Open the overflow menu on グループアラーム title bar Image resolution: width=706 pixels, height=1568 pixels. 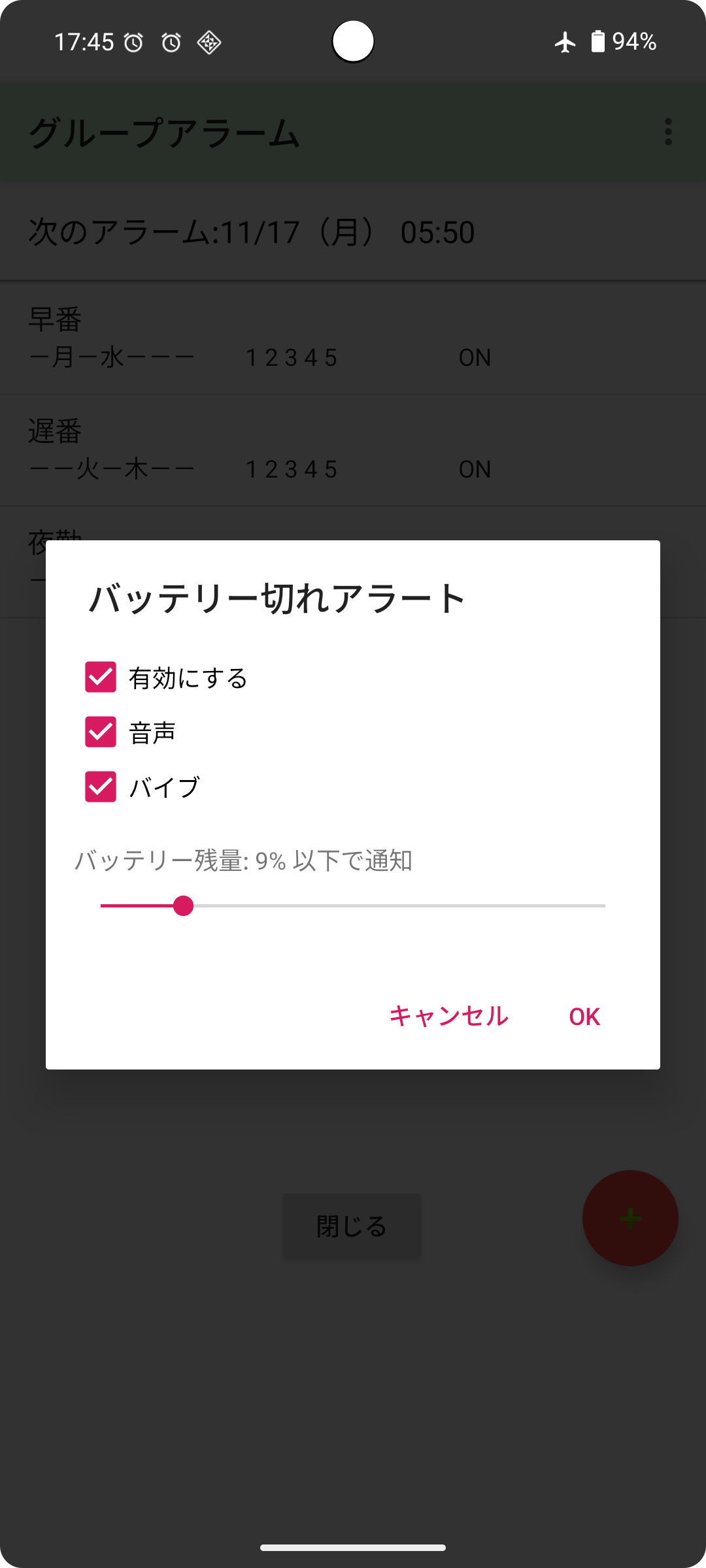pyautogui.click(x=668, y=133)
